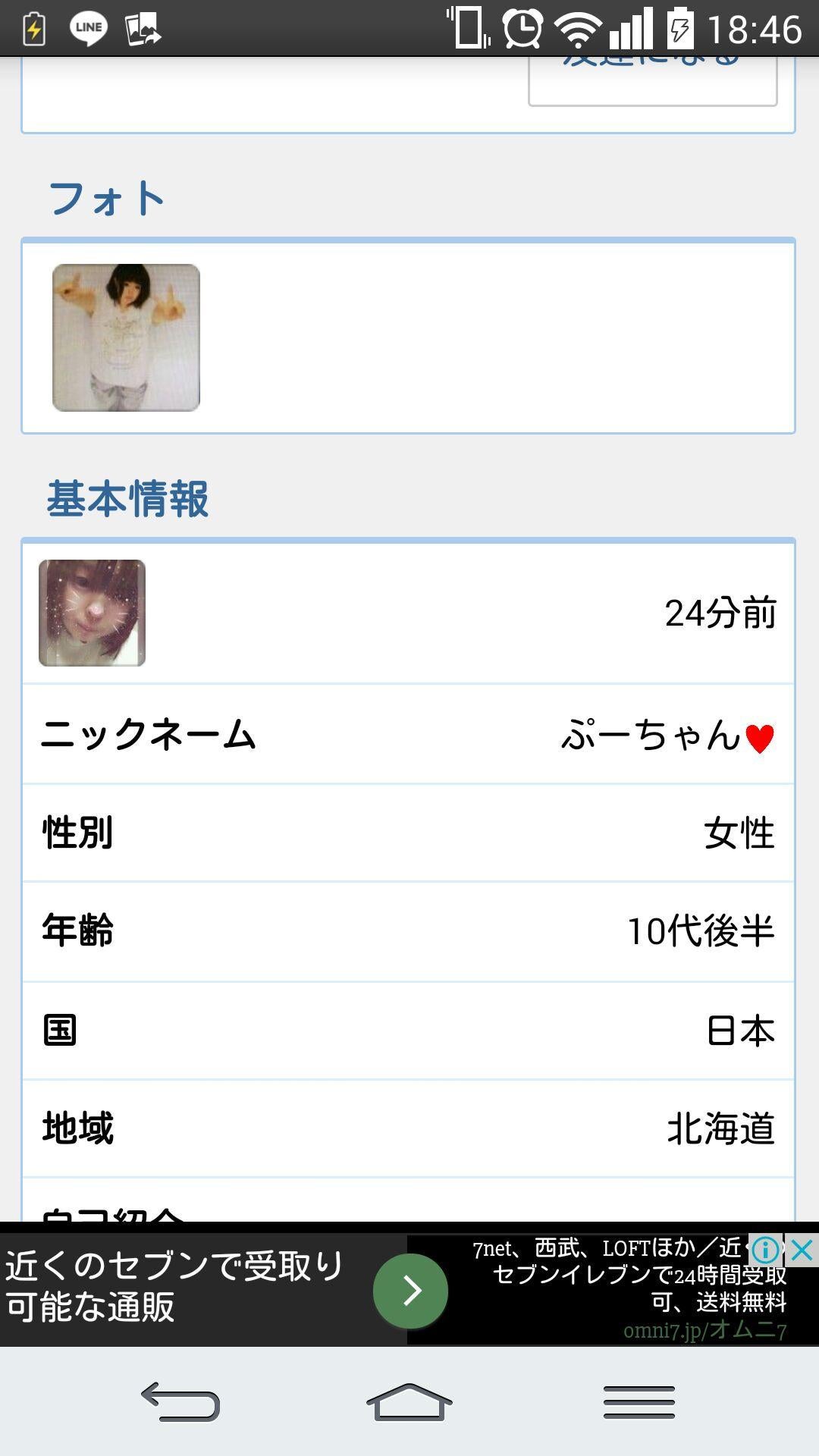Go back with the system back button
This screenshot has width=819, height=1456.
pos(180,1401)
